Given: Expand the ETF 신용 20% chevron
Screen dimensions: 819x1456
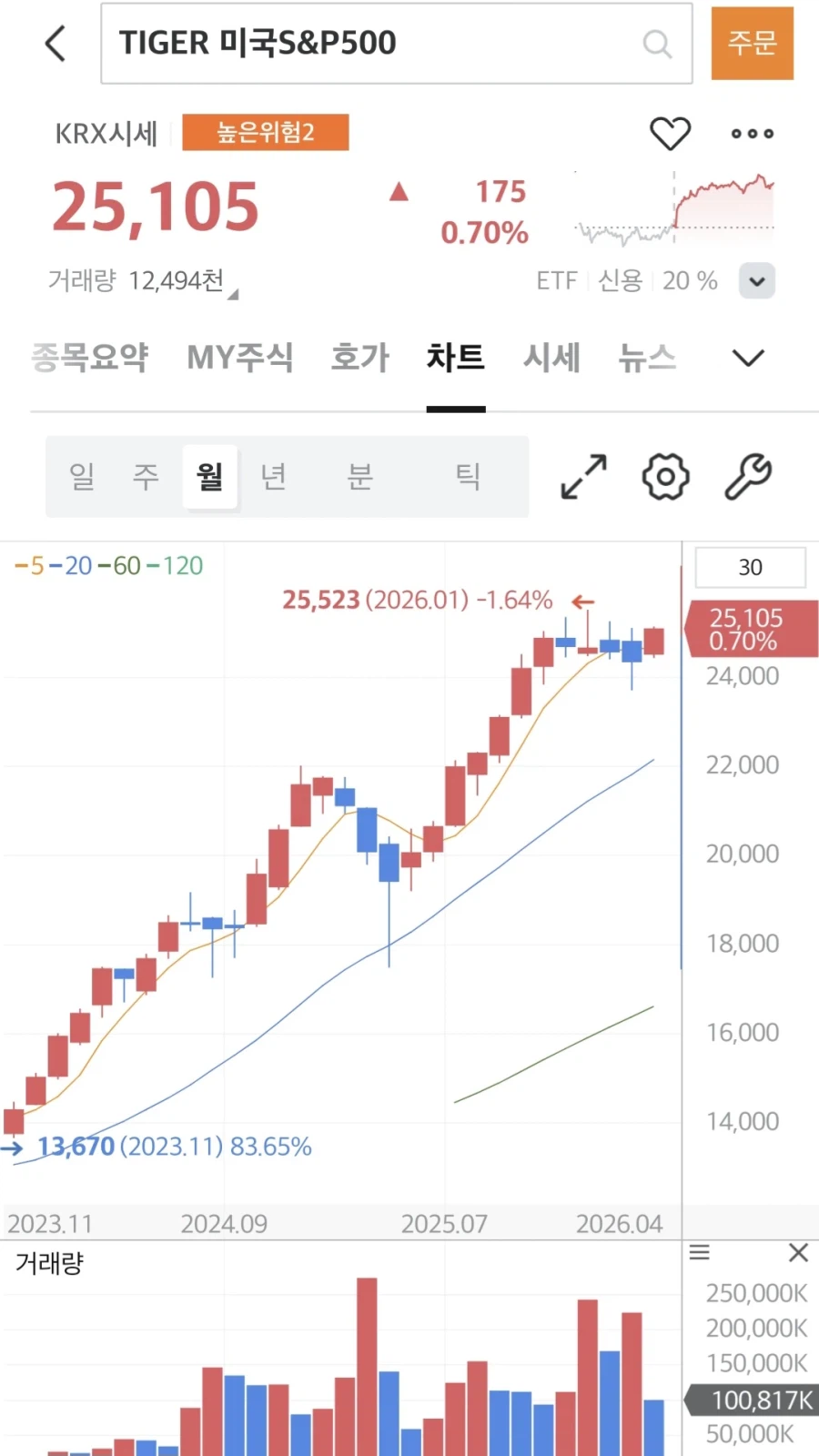Looking at the screenshot, I should click(x=756, y=281).
